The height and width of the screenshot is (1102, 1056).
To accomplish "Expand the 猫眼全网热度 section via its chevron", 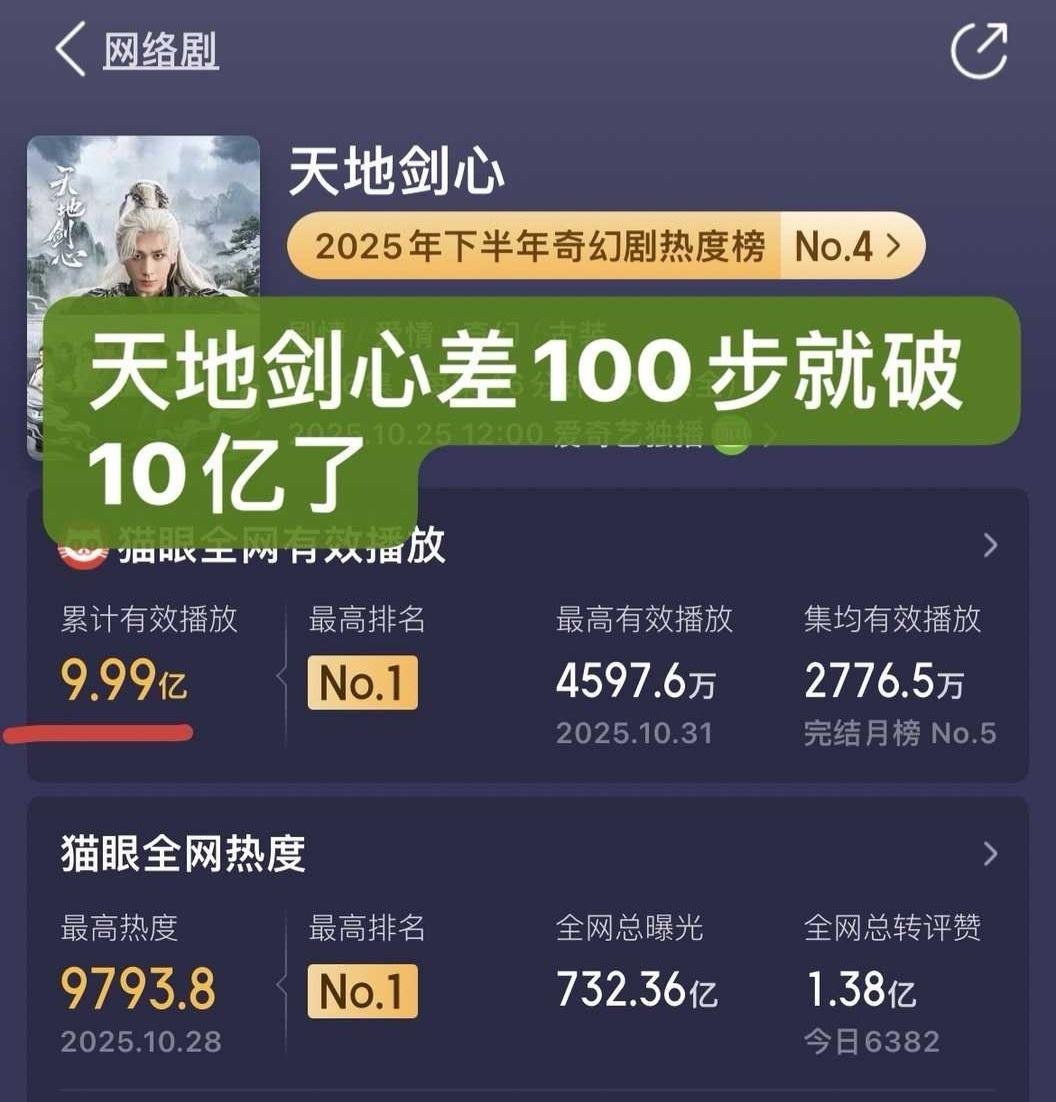I will (x=989, y=855).
